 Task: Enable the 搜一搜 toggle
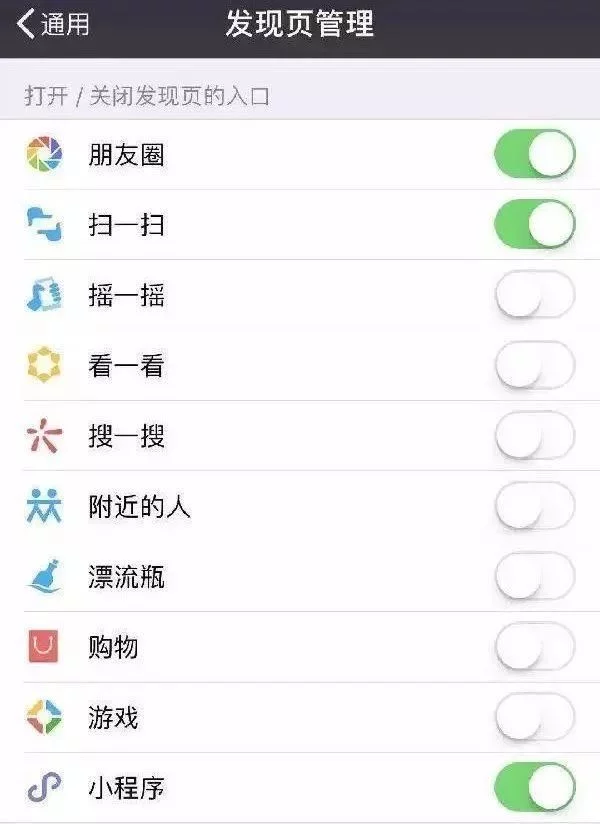534,436
